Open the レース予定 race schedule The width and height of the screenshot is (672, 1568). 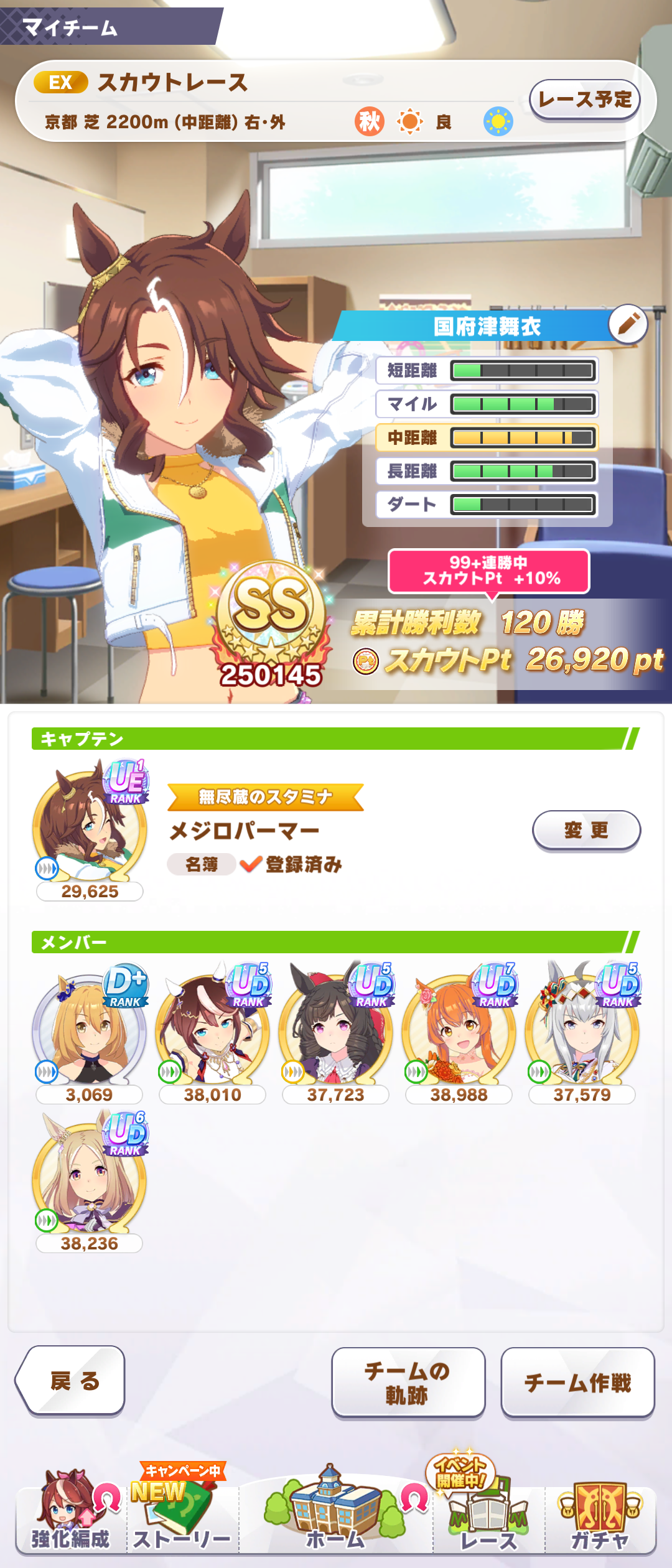click(x=585, y=100)
